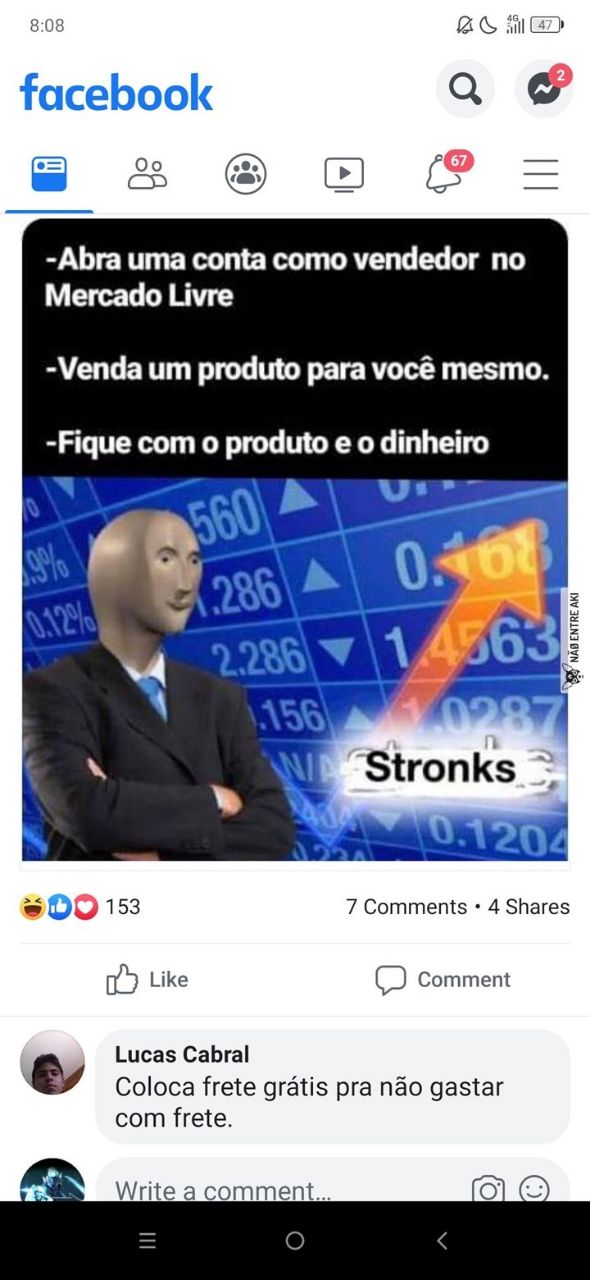Image resolution: width=590 pixels, height=1280 pixels.
Task: Show the 7 Comments
Action: 406,907
